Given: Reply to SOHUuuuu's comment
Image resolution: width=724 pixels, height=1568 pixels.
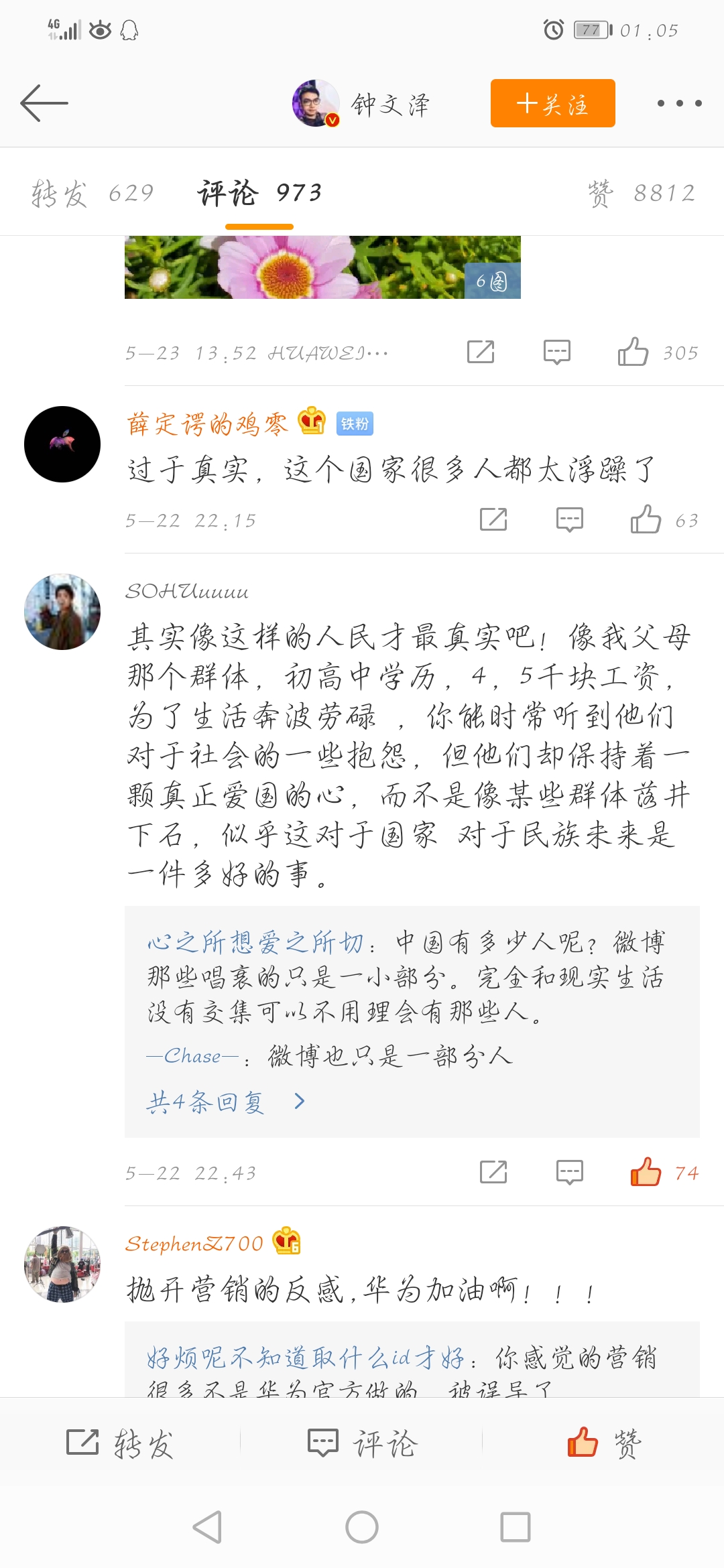Looking at the screenshot, I should click(569, 1172).
